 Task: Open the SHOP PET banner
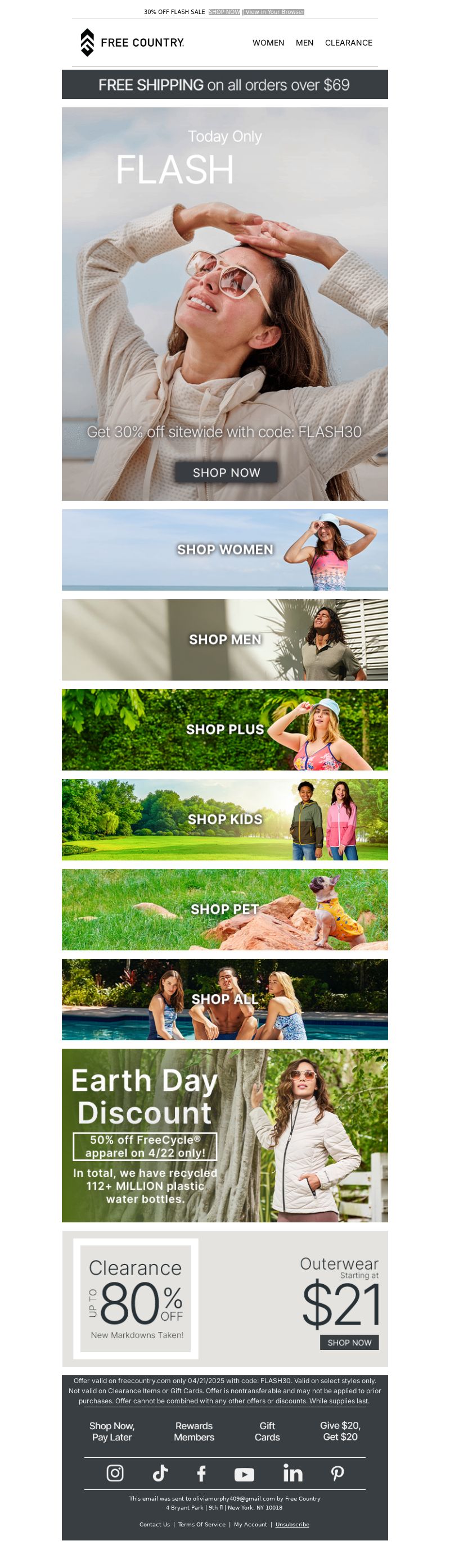(224, 909)
